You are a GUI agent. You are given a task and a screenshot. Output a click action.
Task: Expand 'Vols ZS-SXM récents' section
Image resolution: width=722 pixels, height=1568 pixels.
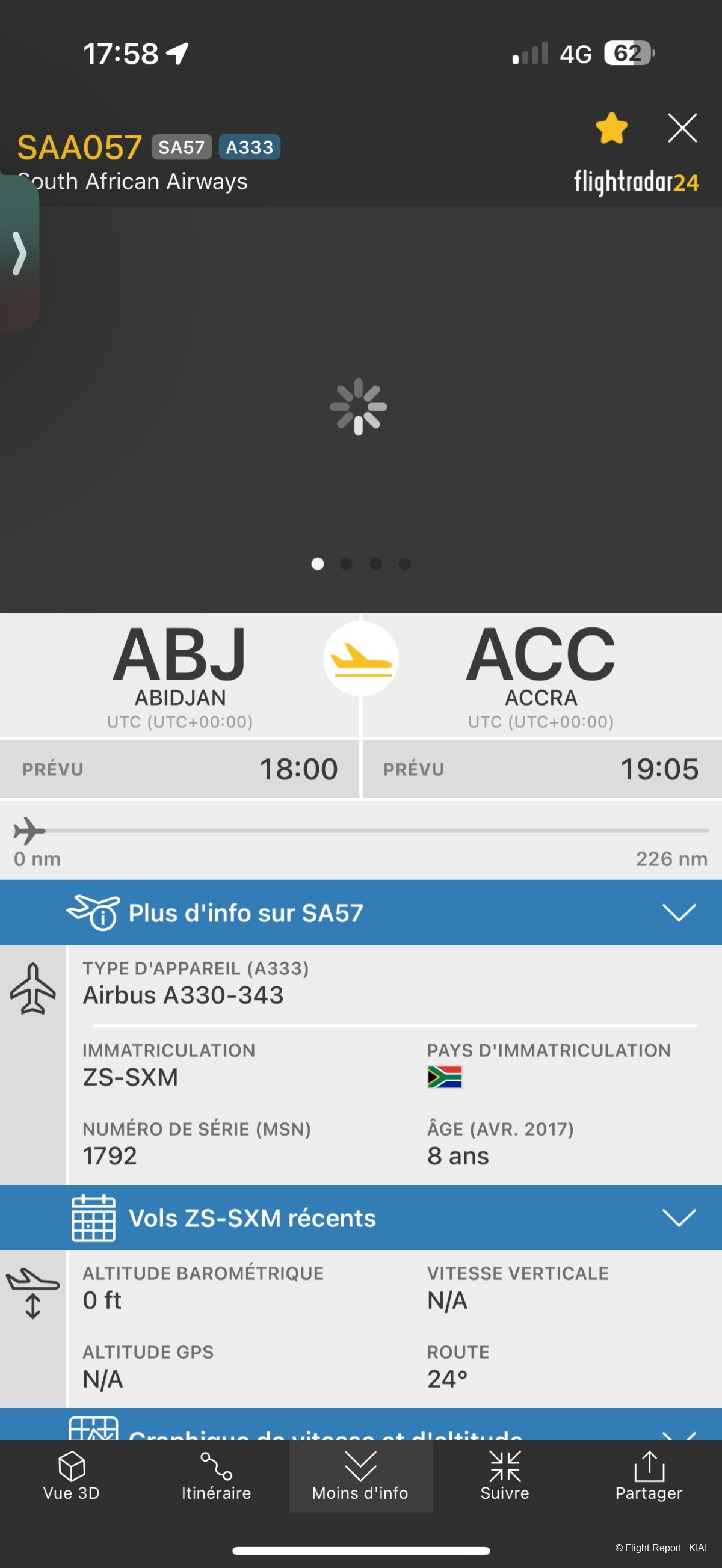click(360, 1217)
